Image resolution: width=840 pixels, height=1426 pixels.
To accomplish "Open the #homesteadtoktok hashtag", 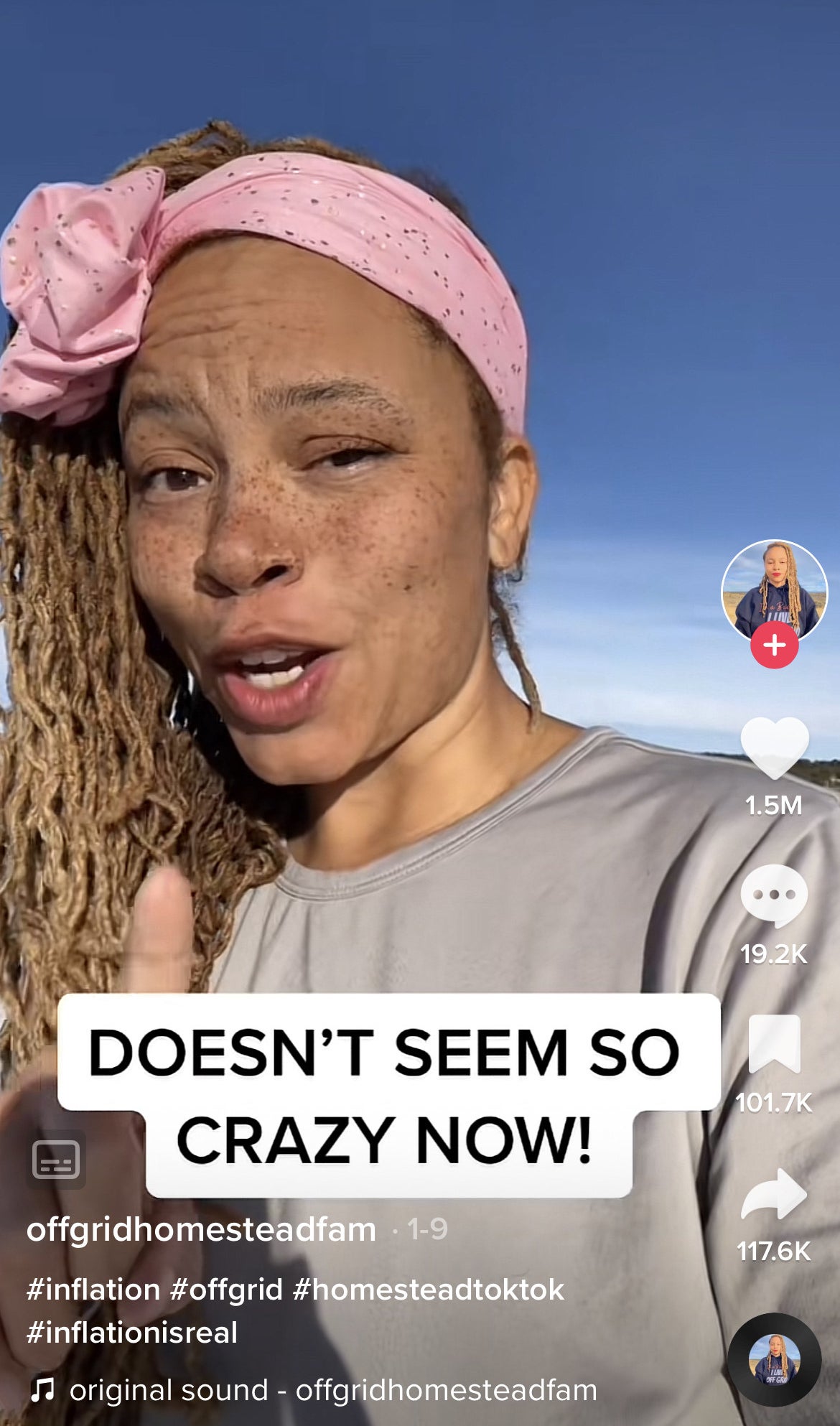I will (429, 1290).
